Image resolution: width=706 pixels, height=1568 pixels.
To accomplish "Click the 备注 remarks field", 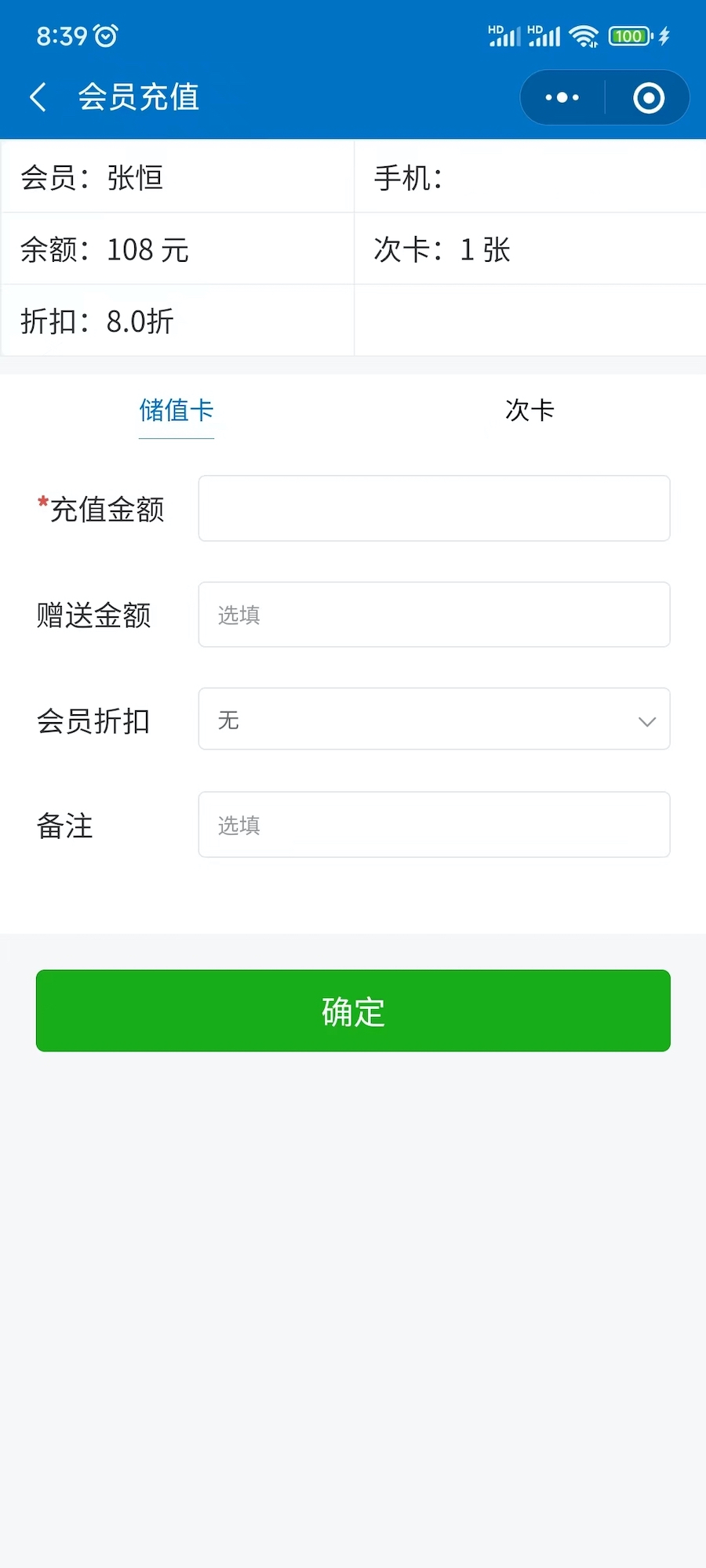I will [x=434, y=824].
